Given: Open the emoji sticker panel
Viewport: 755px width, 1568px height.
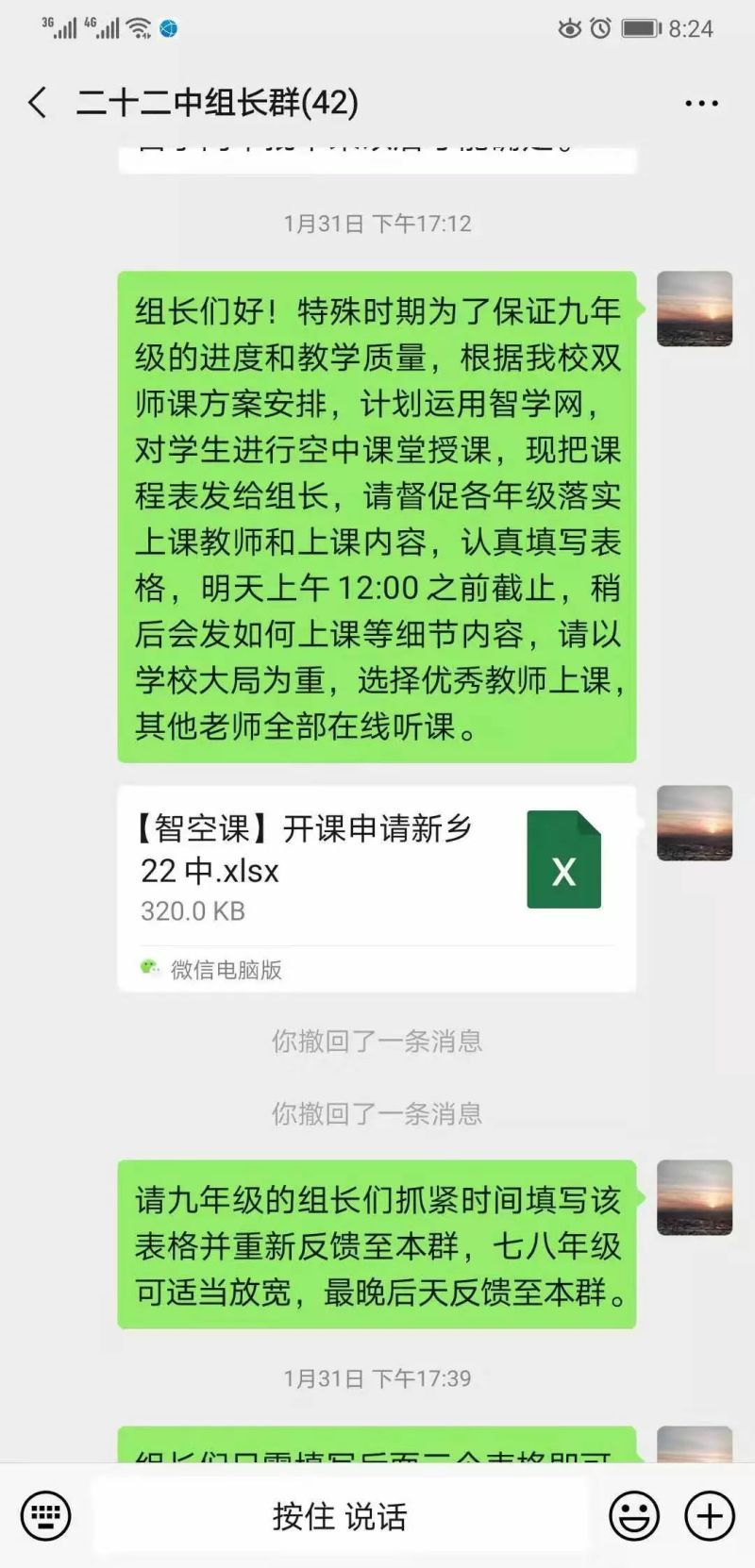Looking at the screenshot, I should pos(634,1516).
